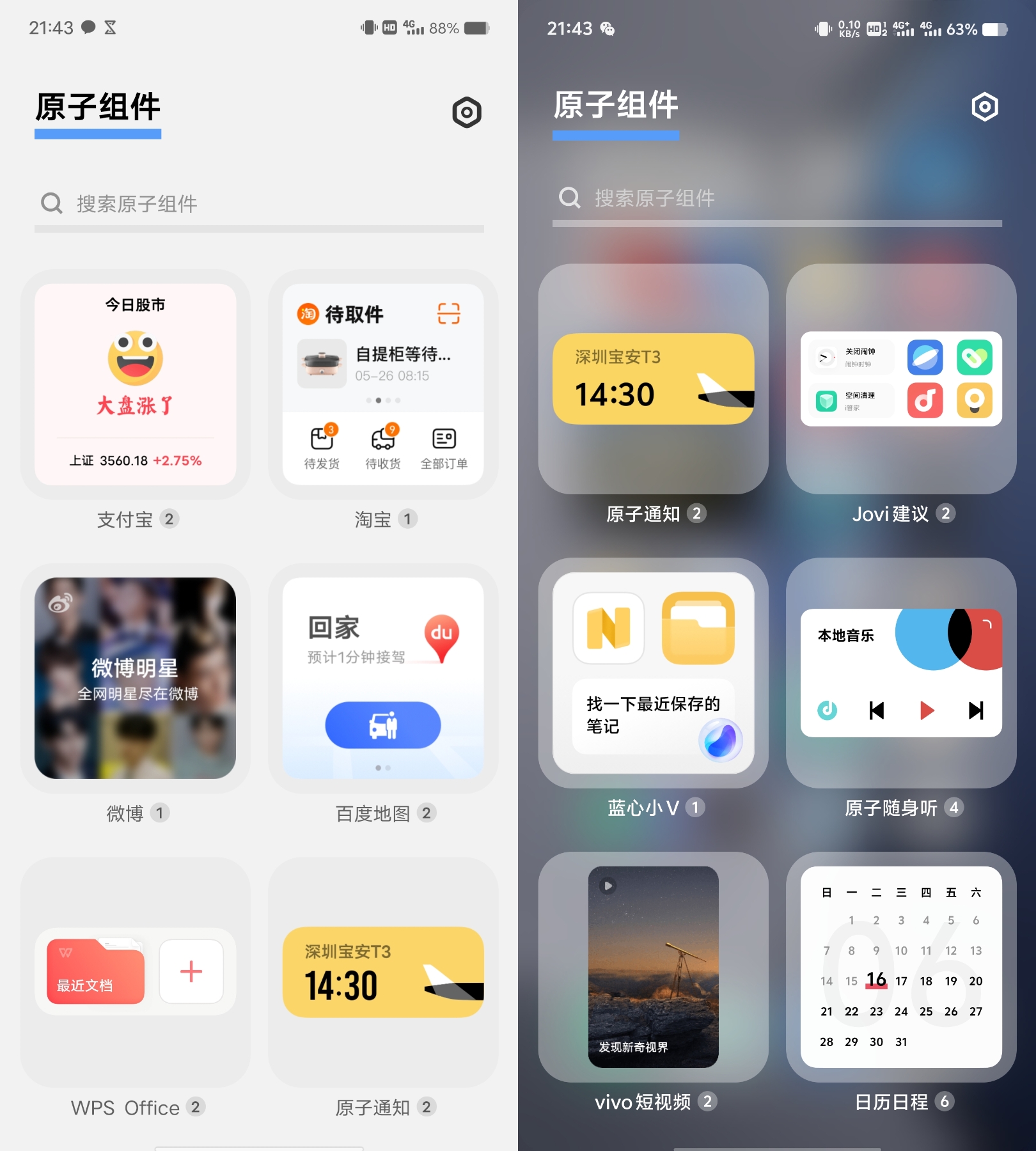Open the vivo短视频 发现新奇视界 widget
Viewport: 1036px width, 1151px height.
(653, 967)
